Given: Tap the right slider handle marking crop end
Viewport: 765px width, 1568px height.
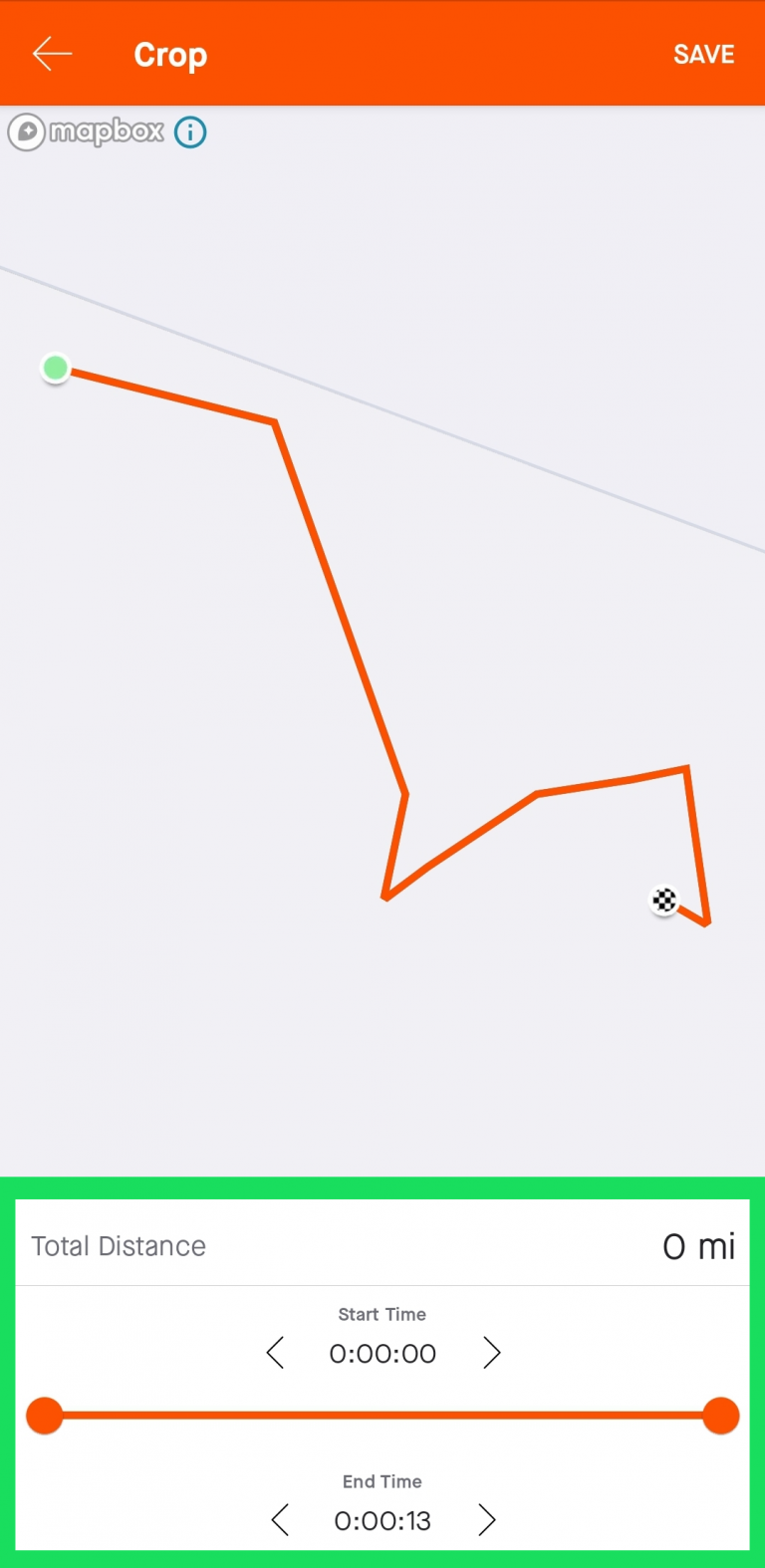Looking at the screenshot, I should (720, 1415).
